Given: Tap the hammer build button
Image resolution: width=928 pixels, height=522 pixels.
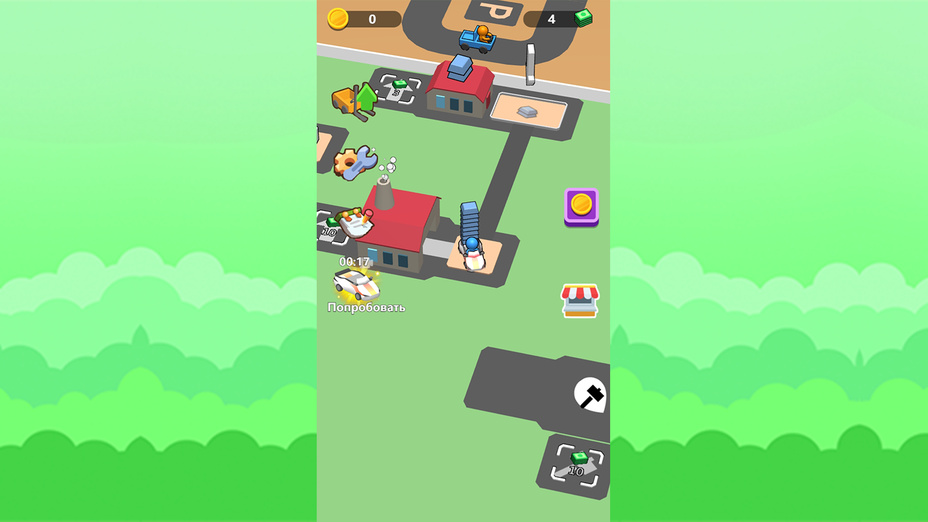Looking at the screenshot, I should pyautogui.click(x=590, y=394).
